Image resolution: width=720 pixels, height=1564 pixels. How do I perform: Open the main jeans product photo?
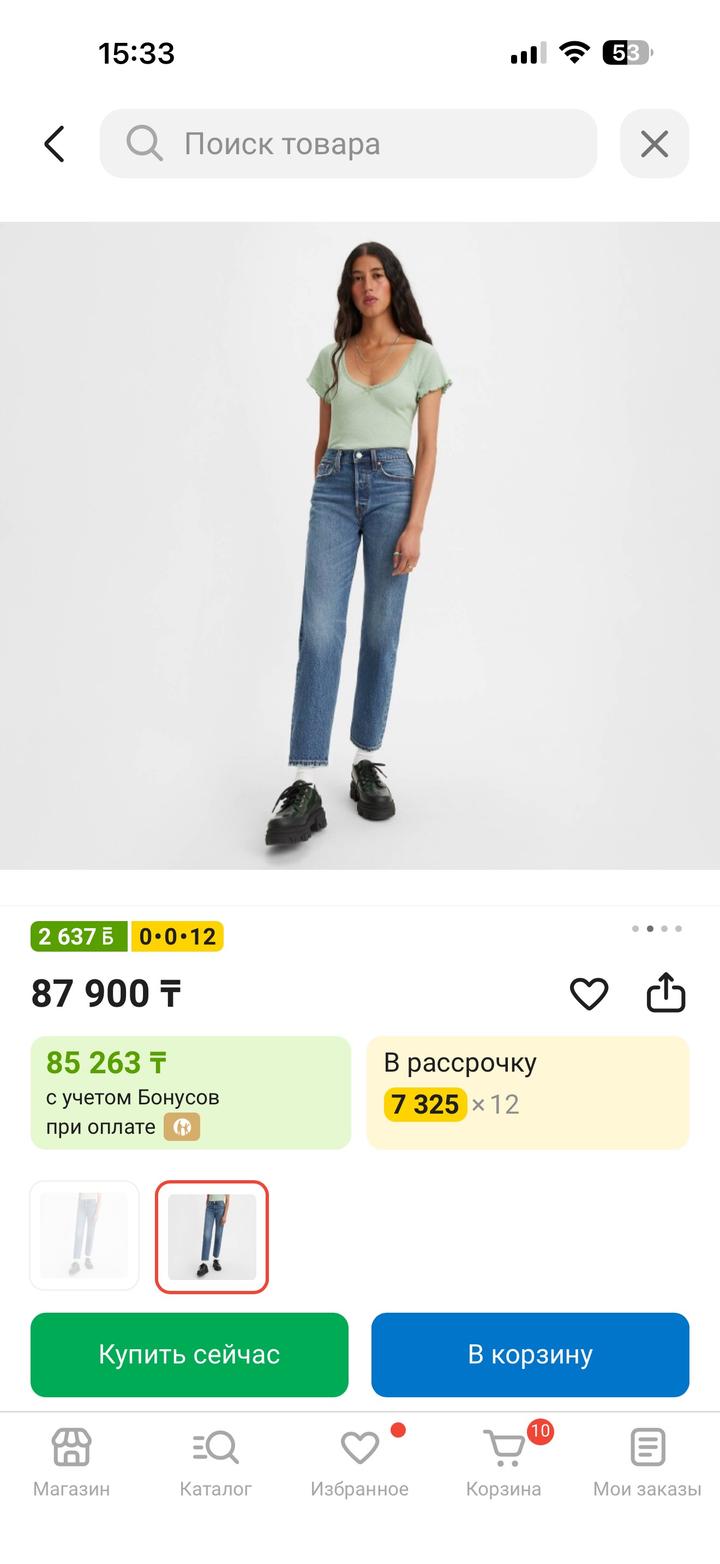[360, 545]
